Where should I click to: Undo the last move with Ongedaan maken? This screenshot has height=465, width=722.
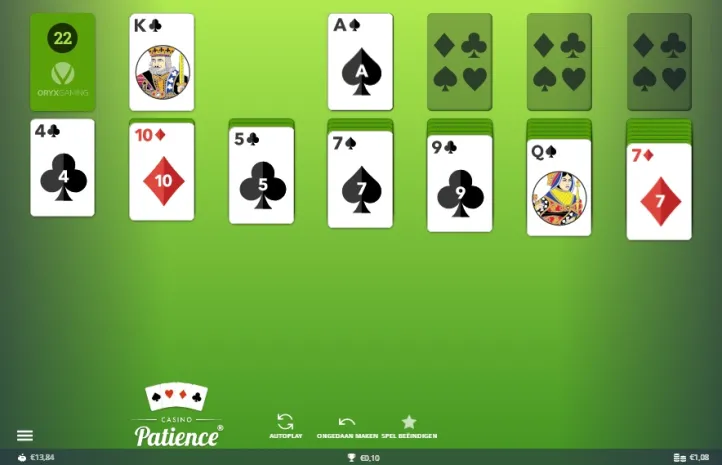click(346, 426)
